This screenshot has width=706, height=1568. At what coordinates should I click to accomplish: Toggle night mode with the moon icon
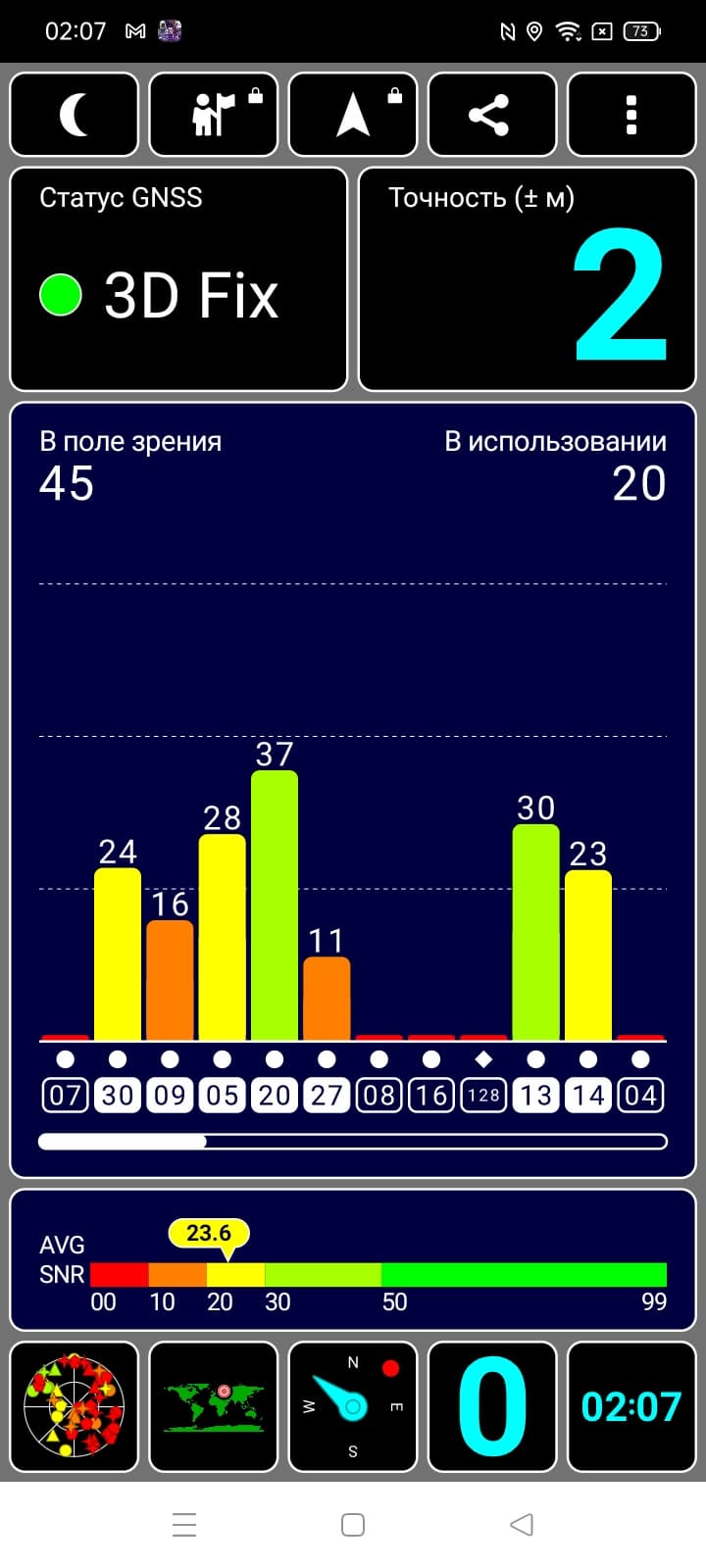[75, 115]
